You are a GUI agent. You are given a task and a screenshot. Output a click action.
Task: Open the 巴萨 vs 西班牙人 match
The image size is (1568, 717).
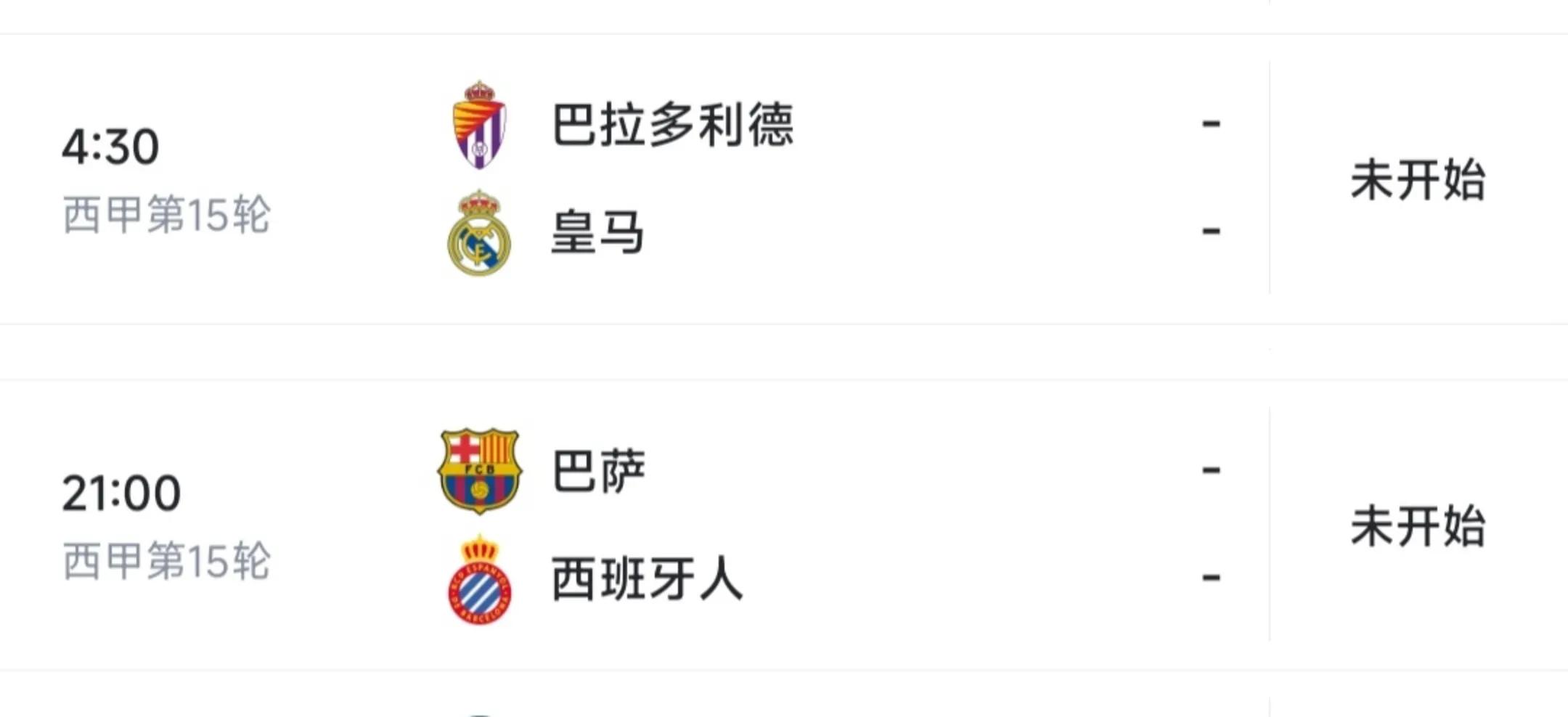(x=784, y=525)
